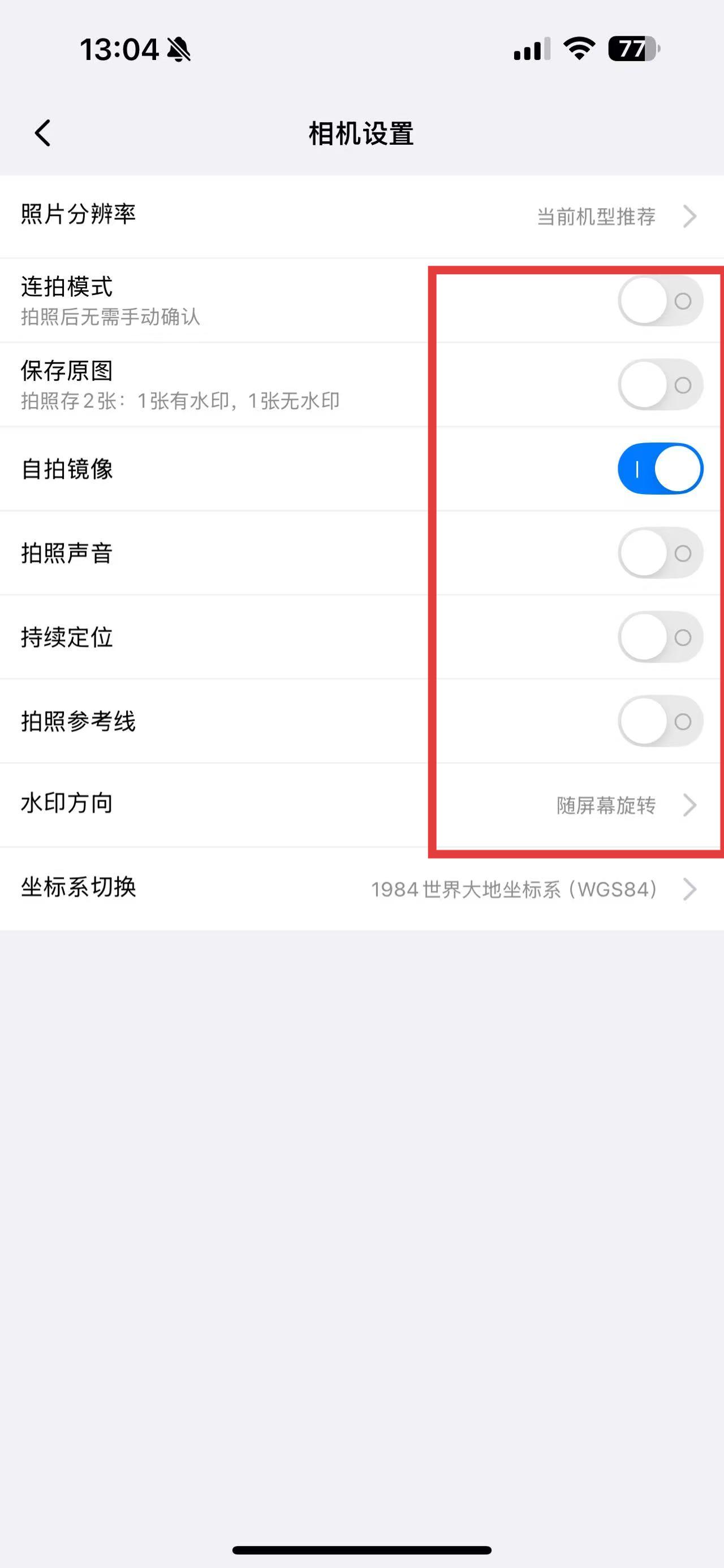The width and height of the screenshot is (724, 1568).
Task: Enable the 连拍模式 switch
Action: (x=660, y=301)
